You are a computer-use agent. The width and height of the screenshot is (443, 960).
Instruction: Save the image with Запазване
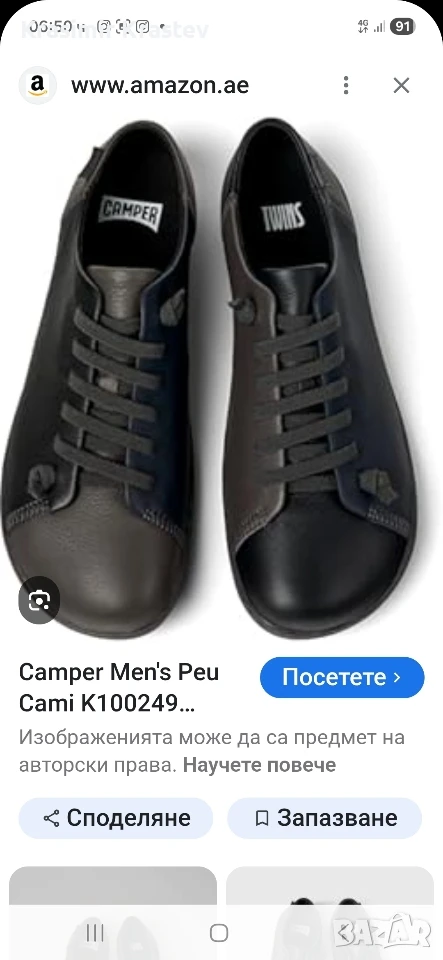pos(324,818)
